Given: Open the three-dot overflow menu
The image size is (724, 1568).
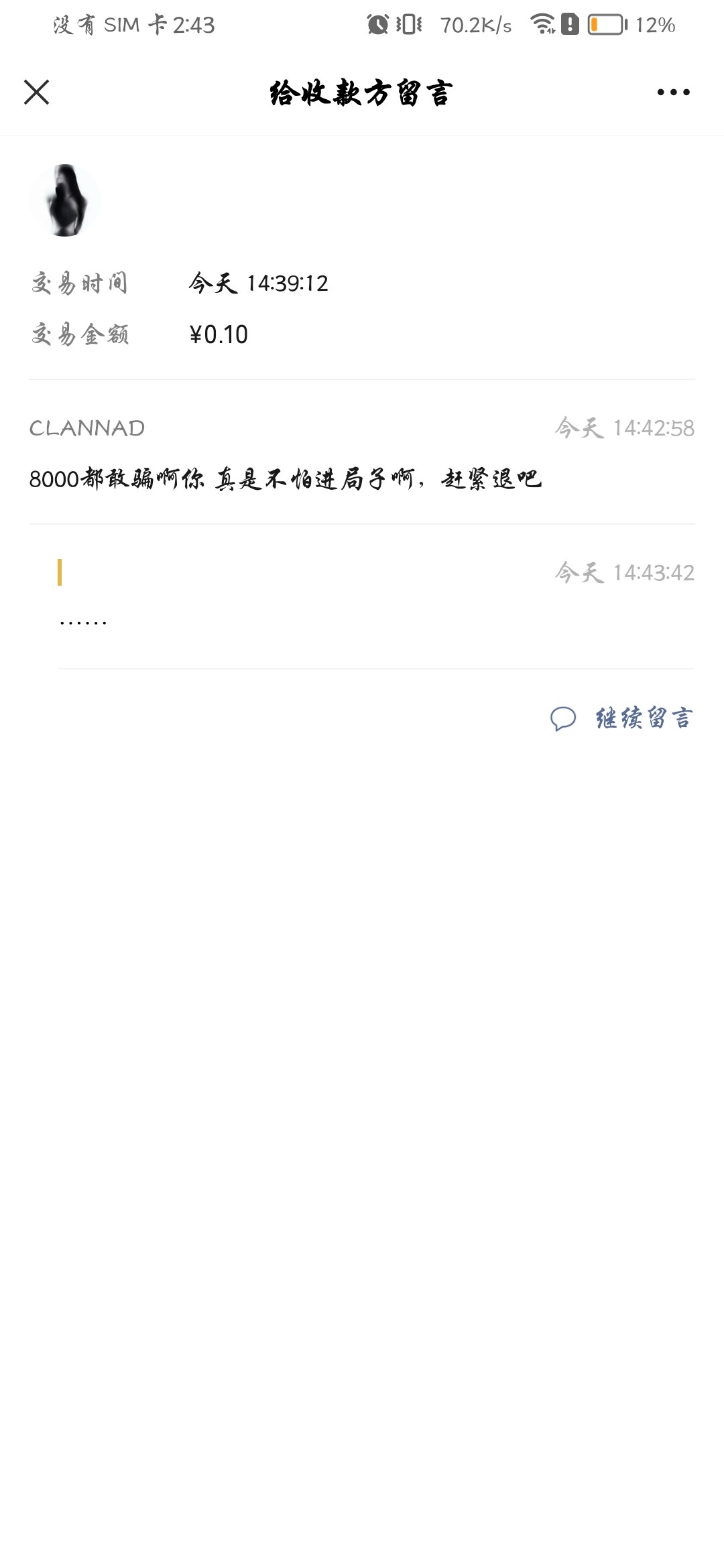Looking at the screenshot, I should tap(673, 92).
